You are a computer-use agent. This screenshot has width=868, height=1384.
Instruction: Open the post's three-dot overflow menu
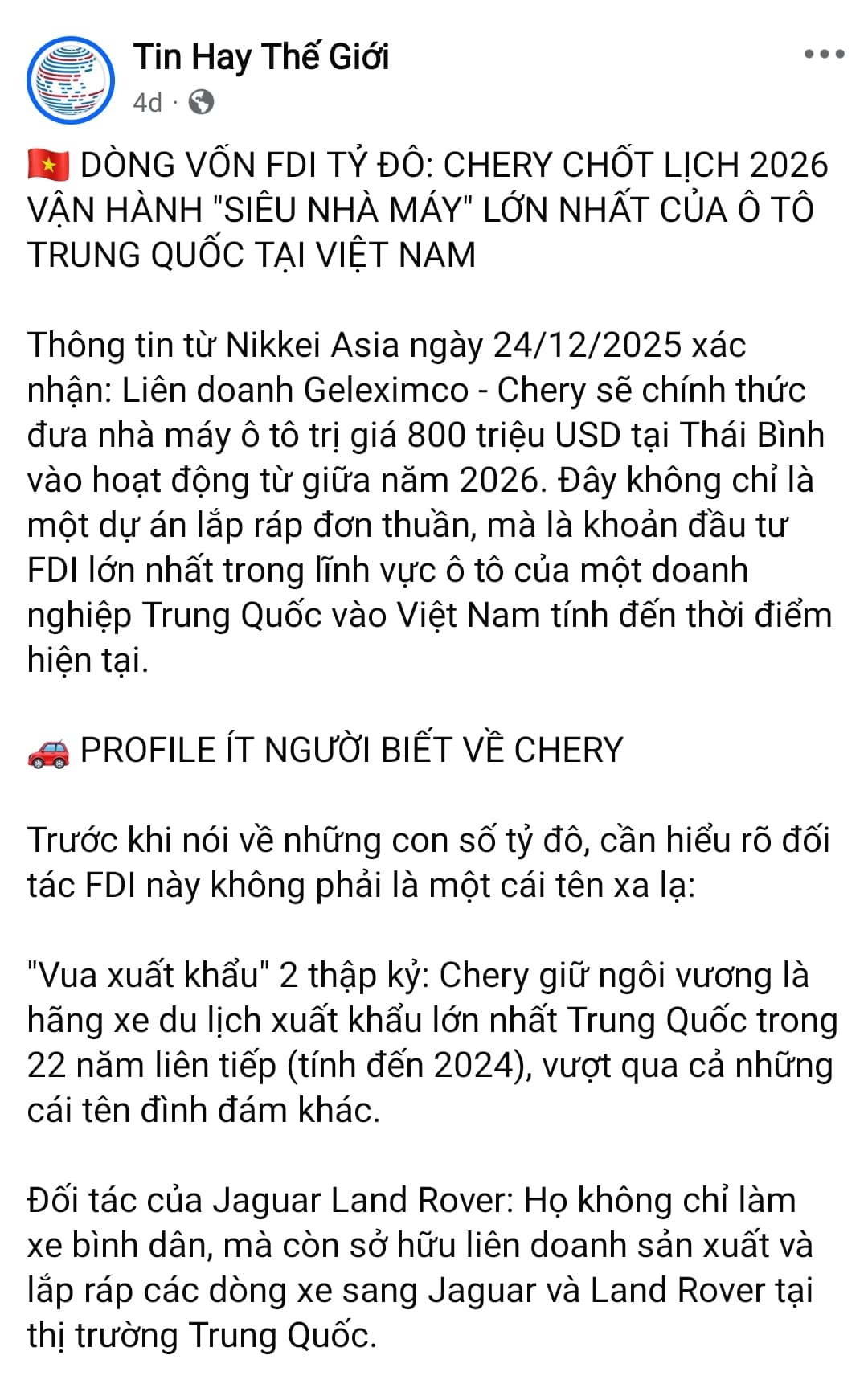pyautogui.click(x=824, y=55)
